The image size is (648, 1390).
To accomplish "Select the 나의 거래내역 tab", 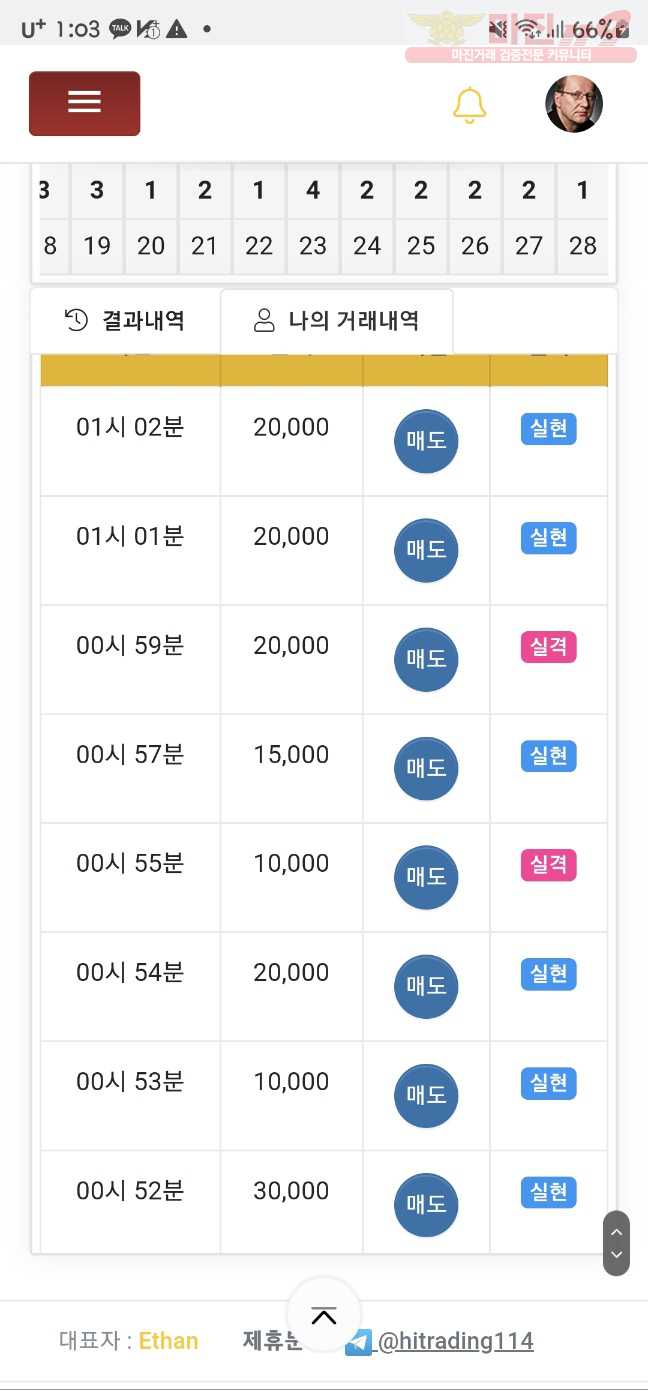I will point(337,321).
